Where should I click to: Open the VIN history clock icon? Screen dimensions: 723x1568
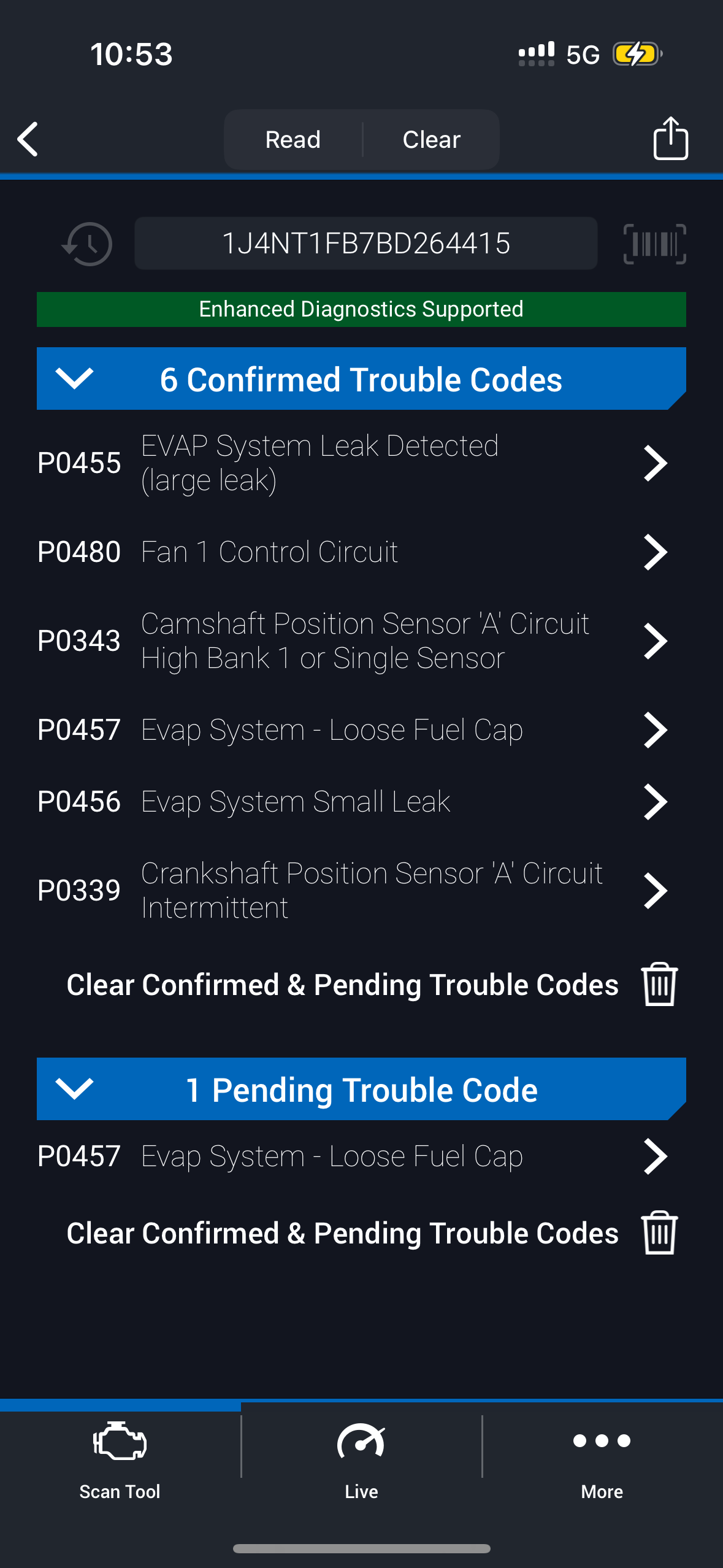88,244
